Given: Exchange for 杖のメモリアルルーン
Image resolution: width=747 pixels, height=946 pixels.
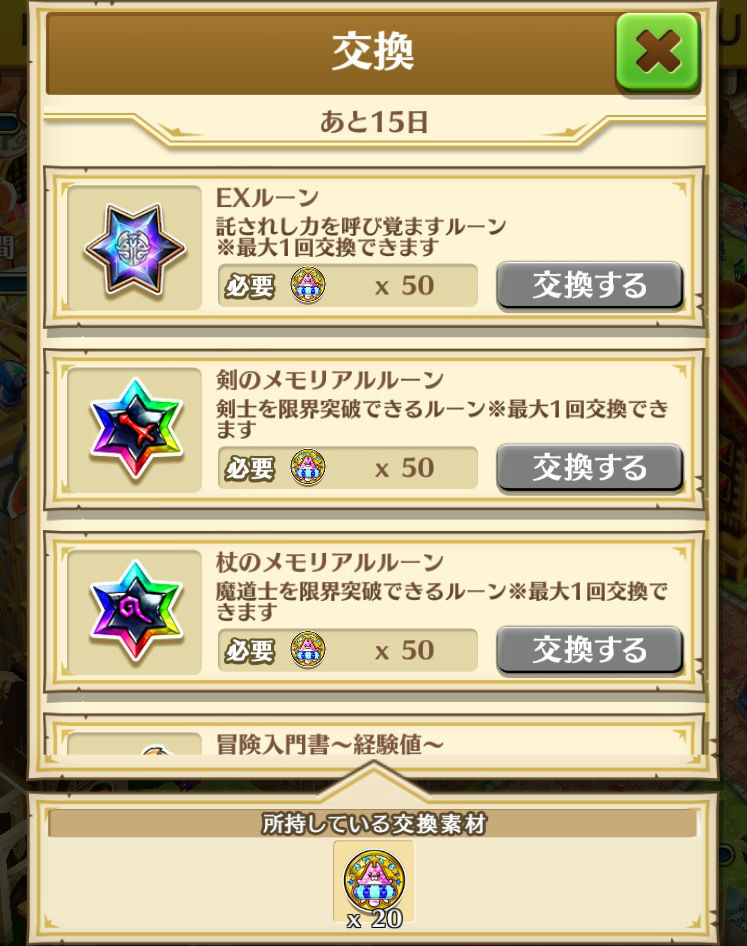Looking at the screenshot, I should [589, 650].
